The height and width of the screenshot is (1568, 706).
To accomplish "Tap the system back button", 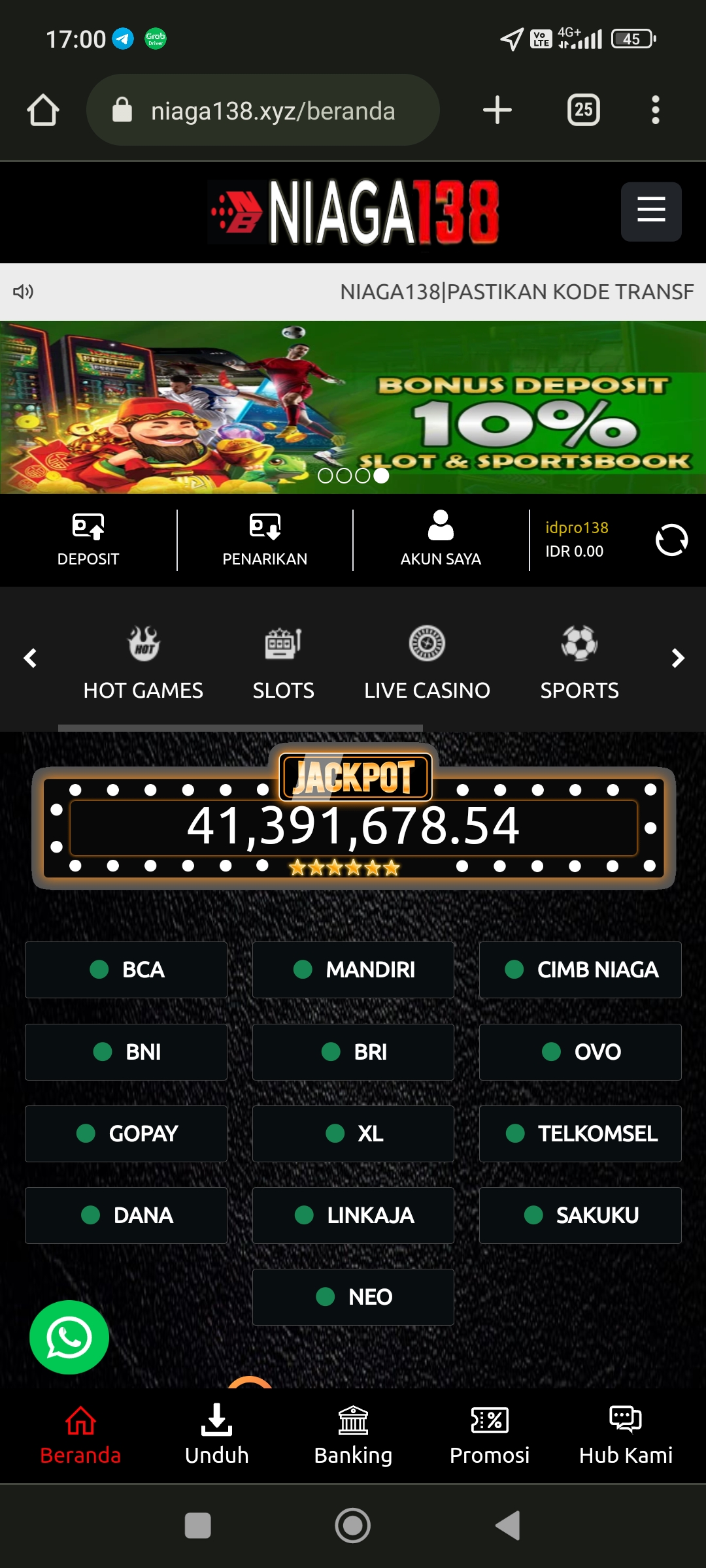I will (x=508, y=1526).
